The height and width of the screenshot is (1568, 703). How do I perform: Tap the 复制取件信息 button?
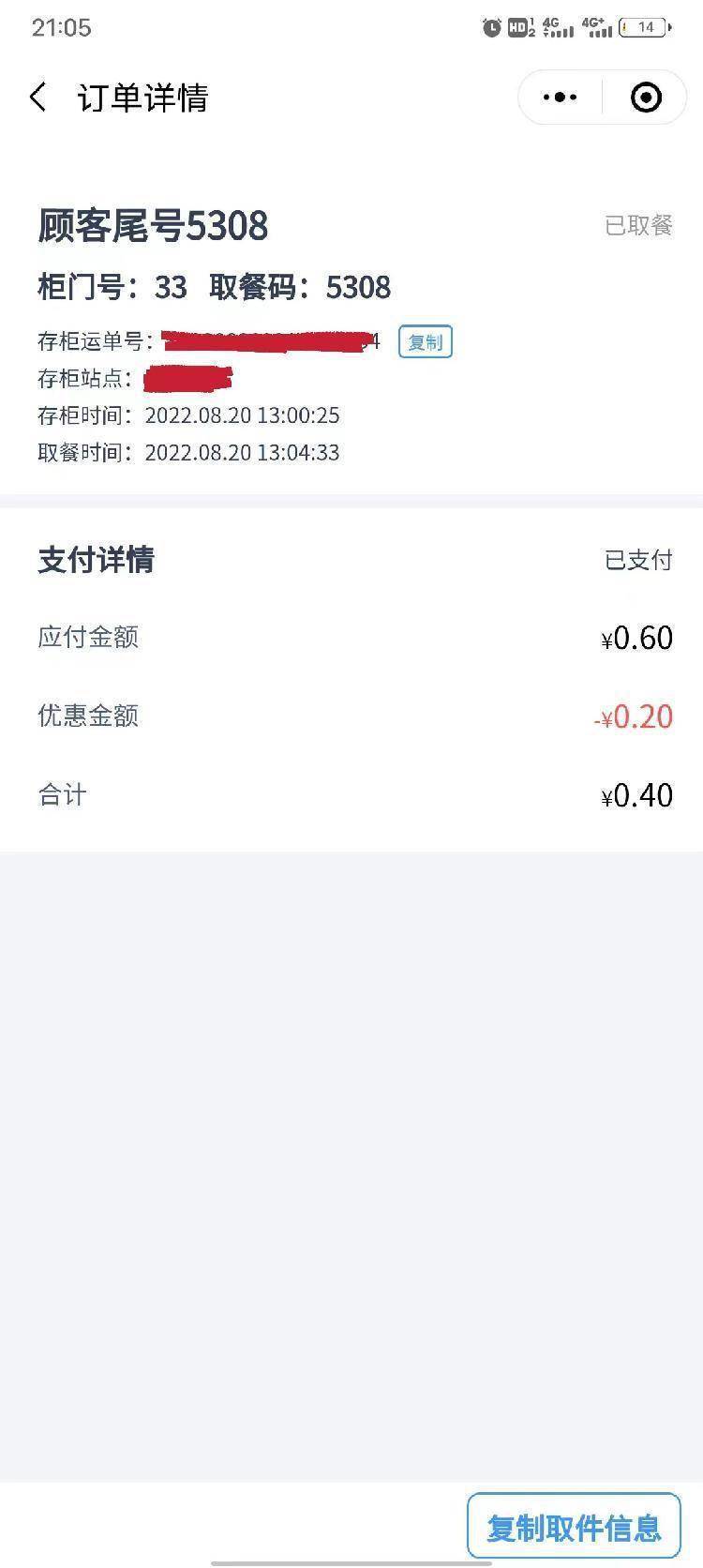tap(574, 1527)
